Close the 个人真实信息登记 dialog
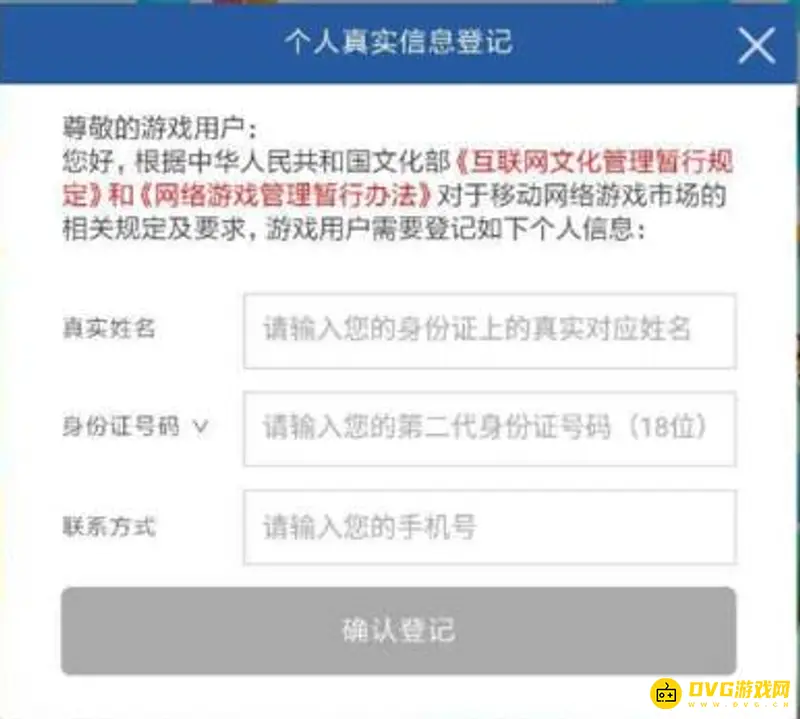This screenshot has width=800, height=719. click(756, 45)
